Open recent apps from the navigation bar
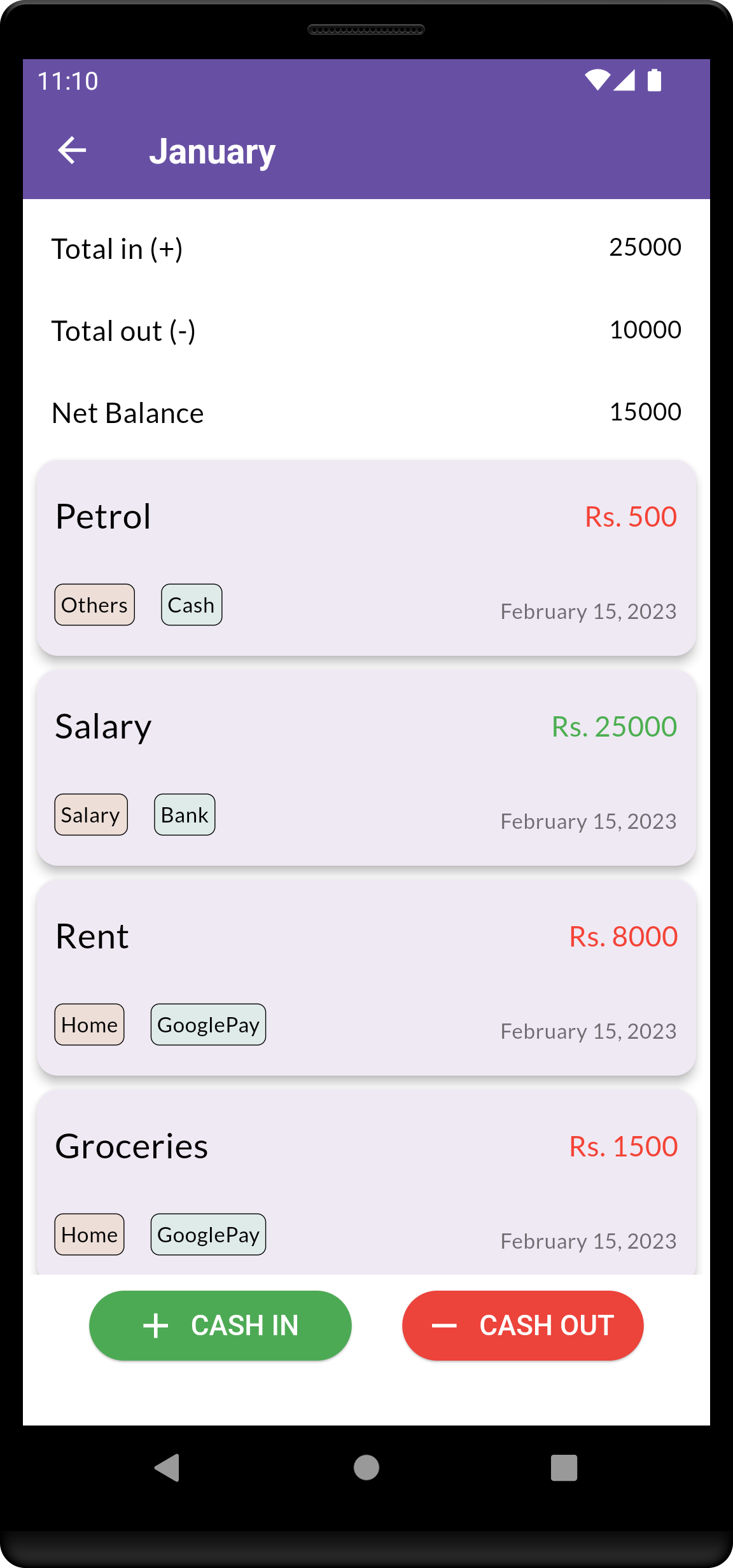The width and height of the screenshot is (733, 1568). [x=564, y=1467]
